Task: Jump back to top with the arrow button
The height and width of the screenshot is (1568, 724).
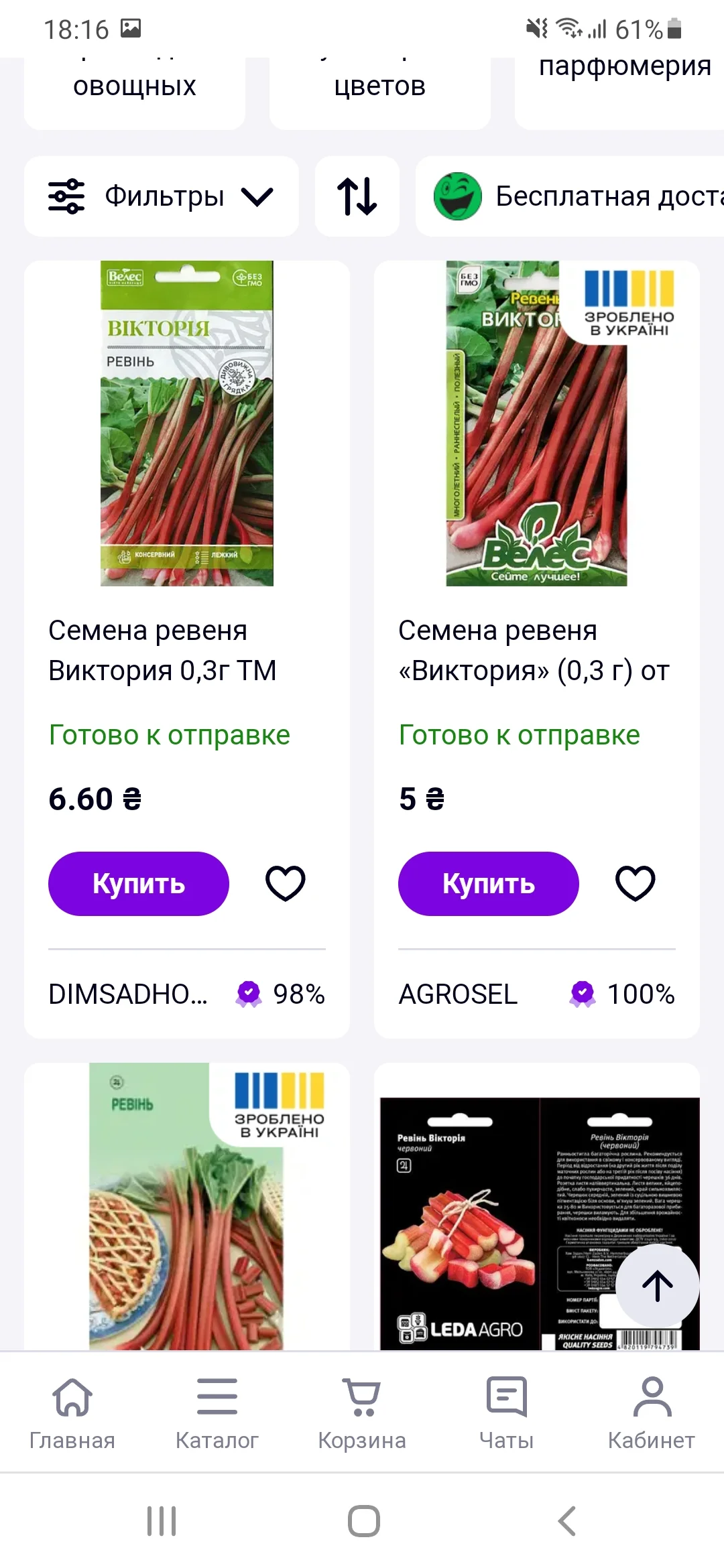Action: point(658,1285)
